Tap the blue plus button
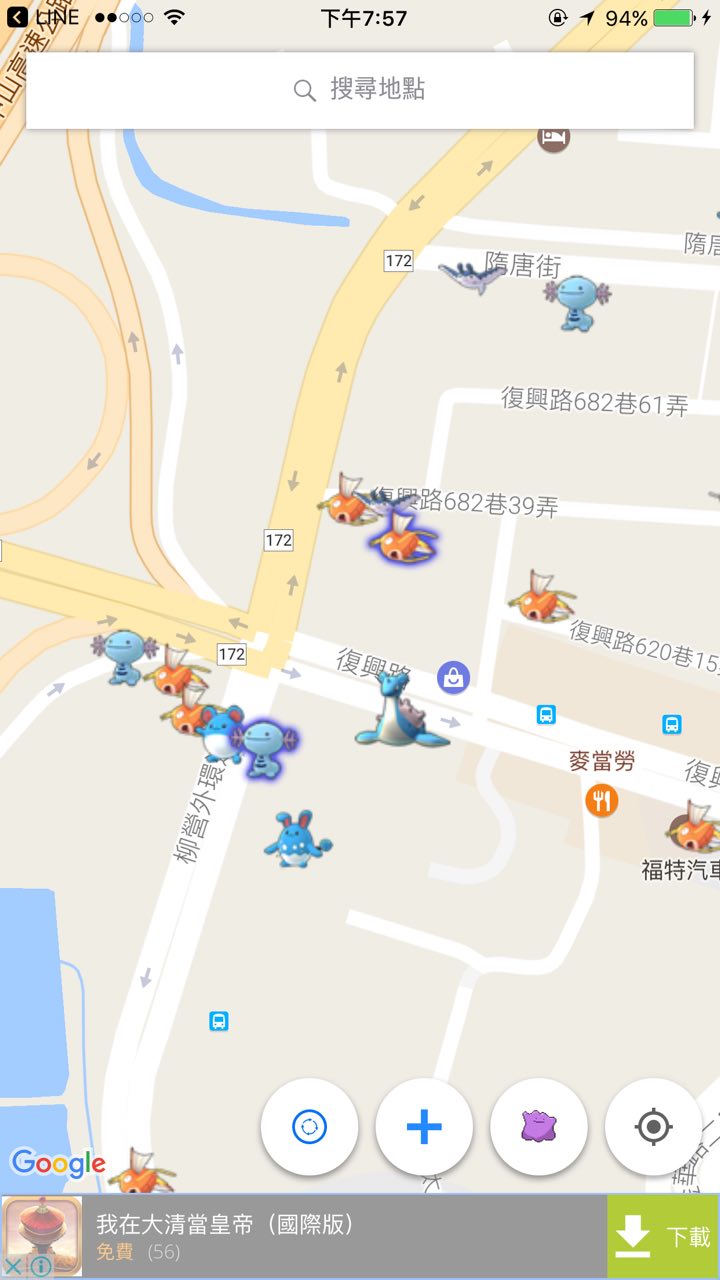Screen dimensions: 720x1280 424,1127
